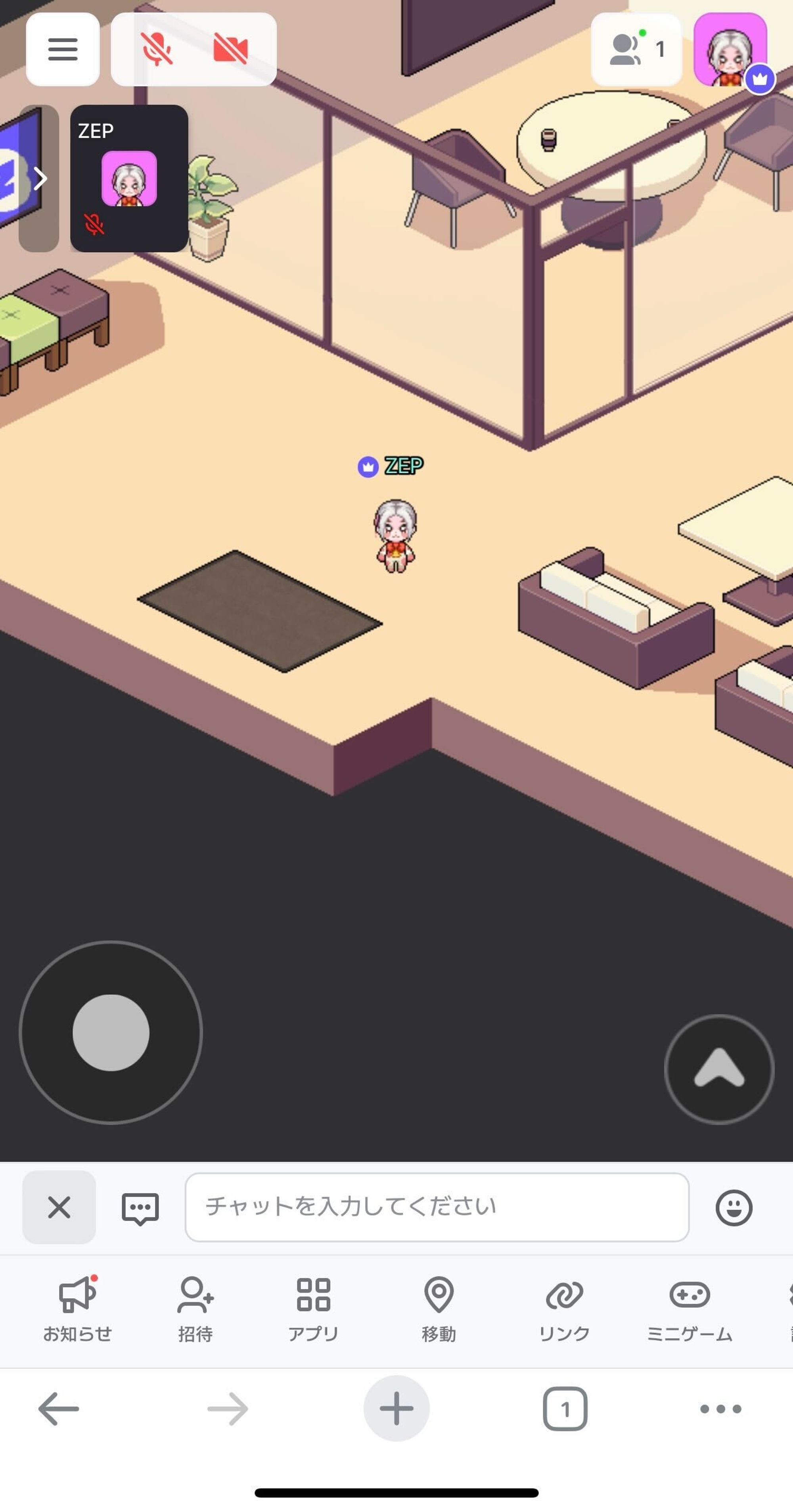Open the emoji picker
This screenshot has height=1512, width=793.
pyautogui.click(x=733, y=1208)
